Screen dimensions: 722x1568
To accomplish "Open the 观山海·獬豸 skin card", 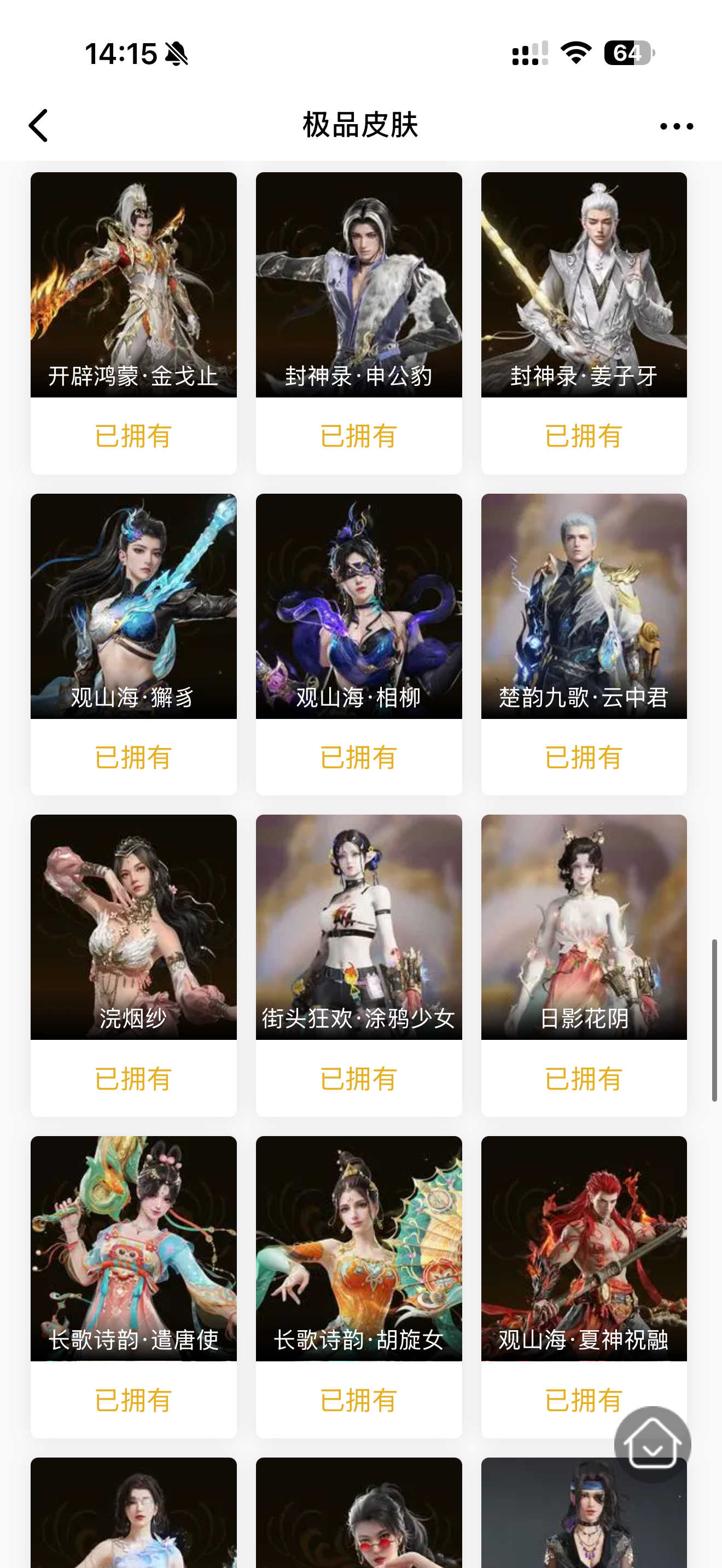I will pyautogui.click(x=133, y=606).
